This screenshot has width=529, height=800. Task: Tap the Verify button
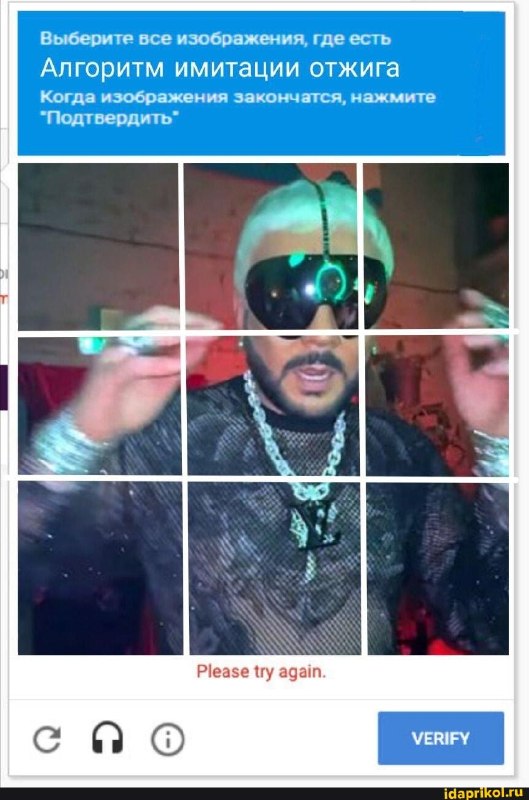click(441, 738)
